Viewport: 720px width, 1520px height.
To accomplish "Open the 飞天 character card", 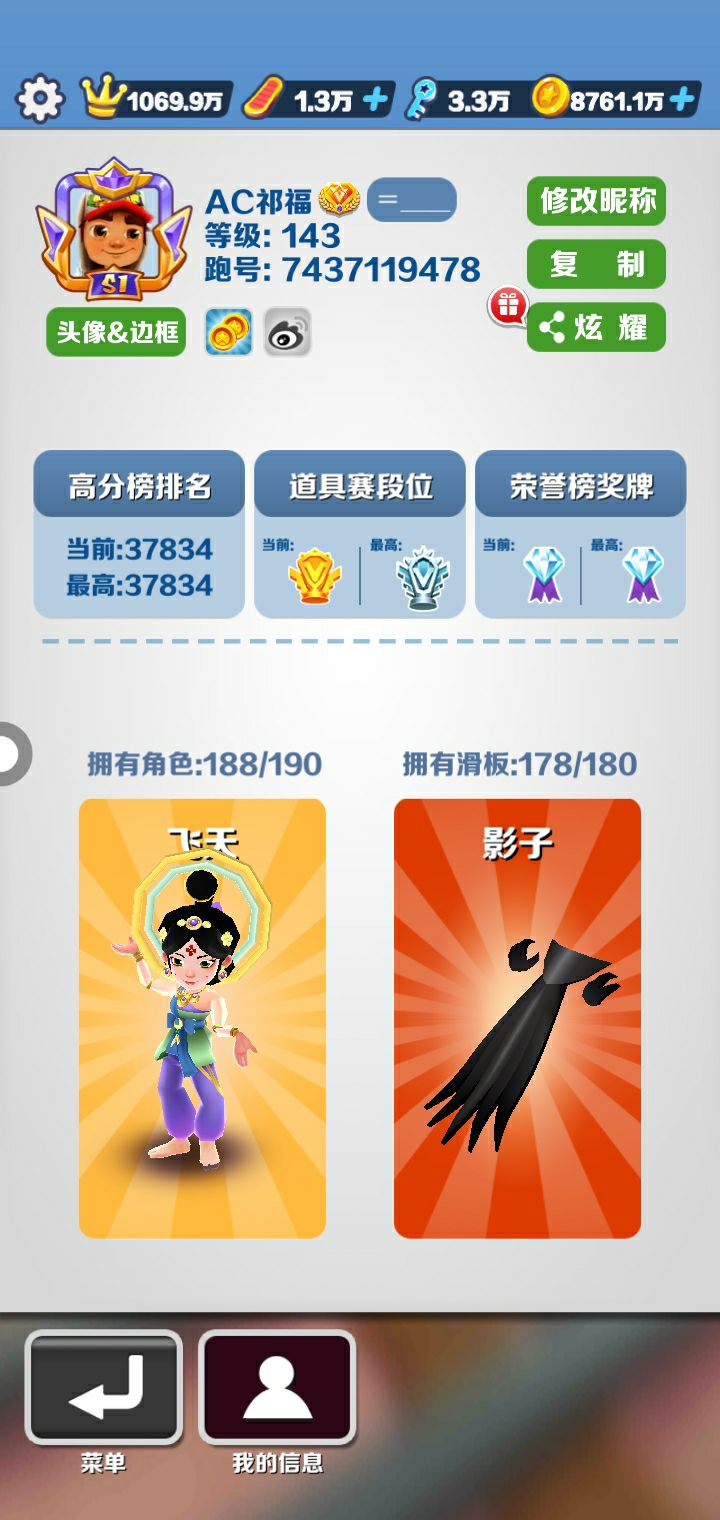I will [x=202, y=1018].
